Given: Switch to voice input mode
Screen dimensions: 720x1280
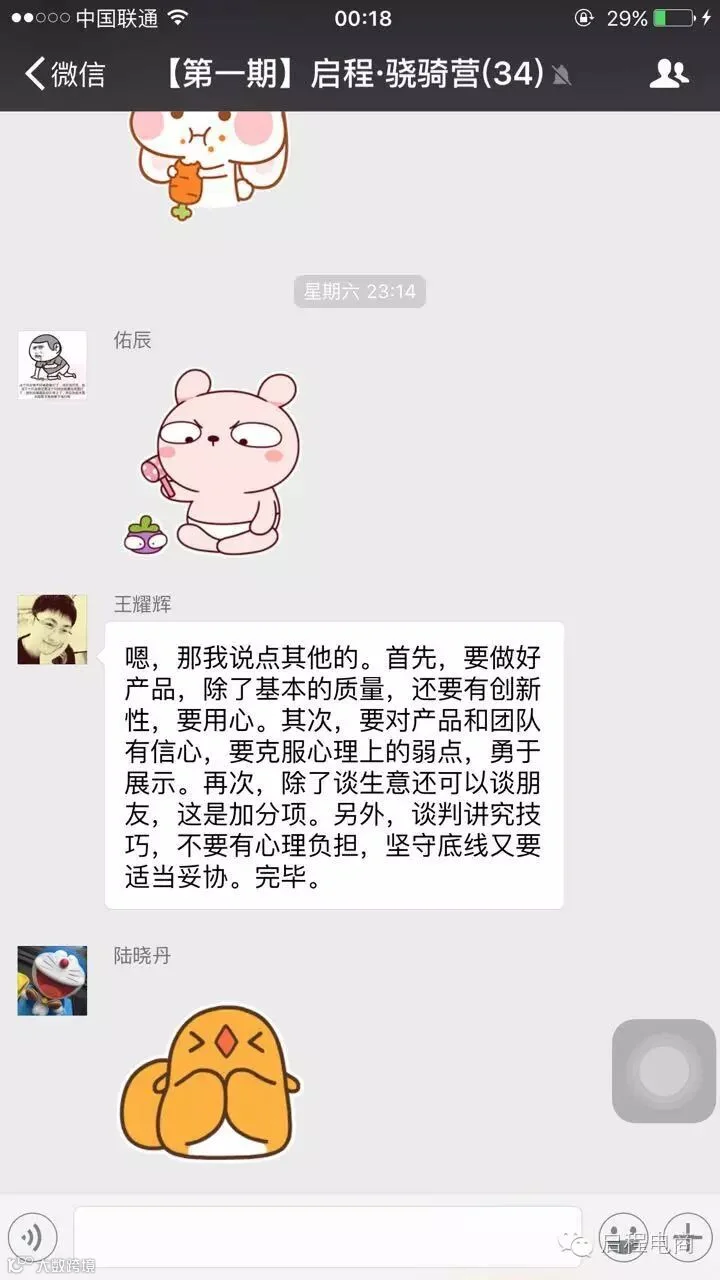Looking at the screenshot, I should point(32,1238).
